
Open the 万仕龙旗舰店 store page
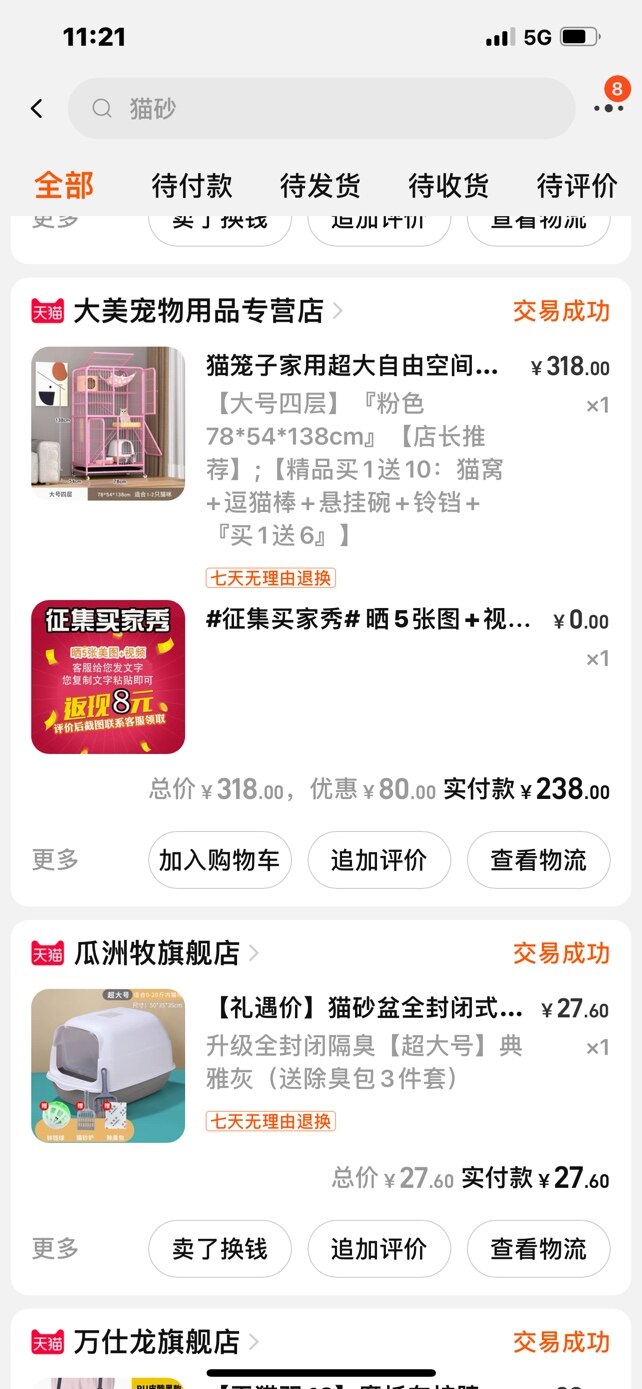click(x=157, y=1341)
